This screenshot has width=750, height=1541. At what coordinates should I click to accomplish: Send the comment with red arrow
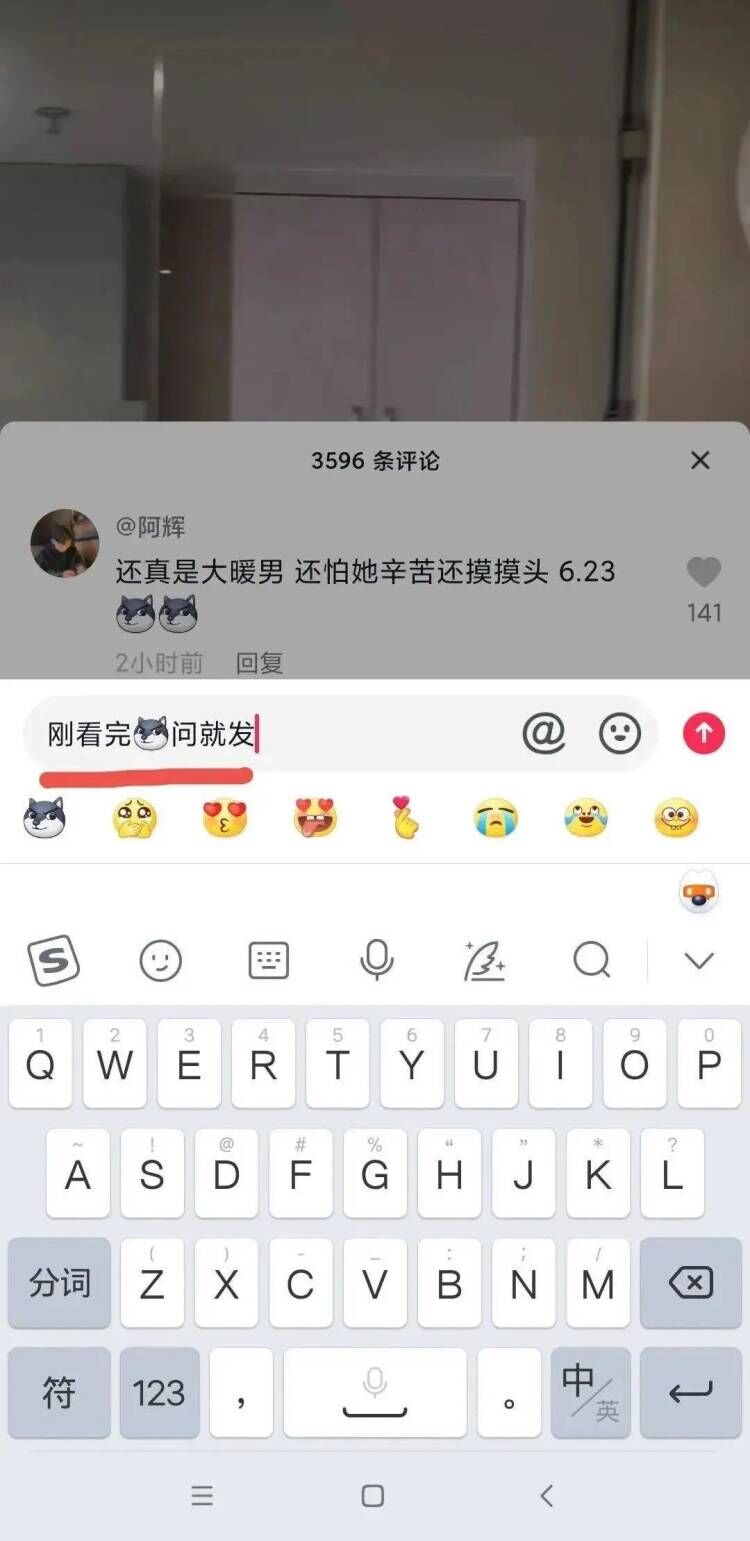tap(703, 734)
